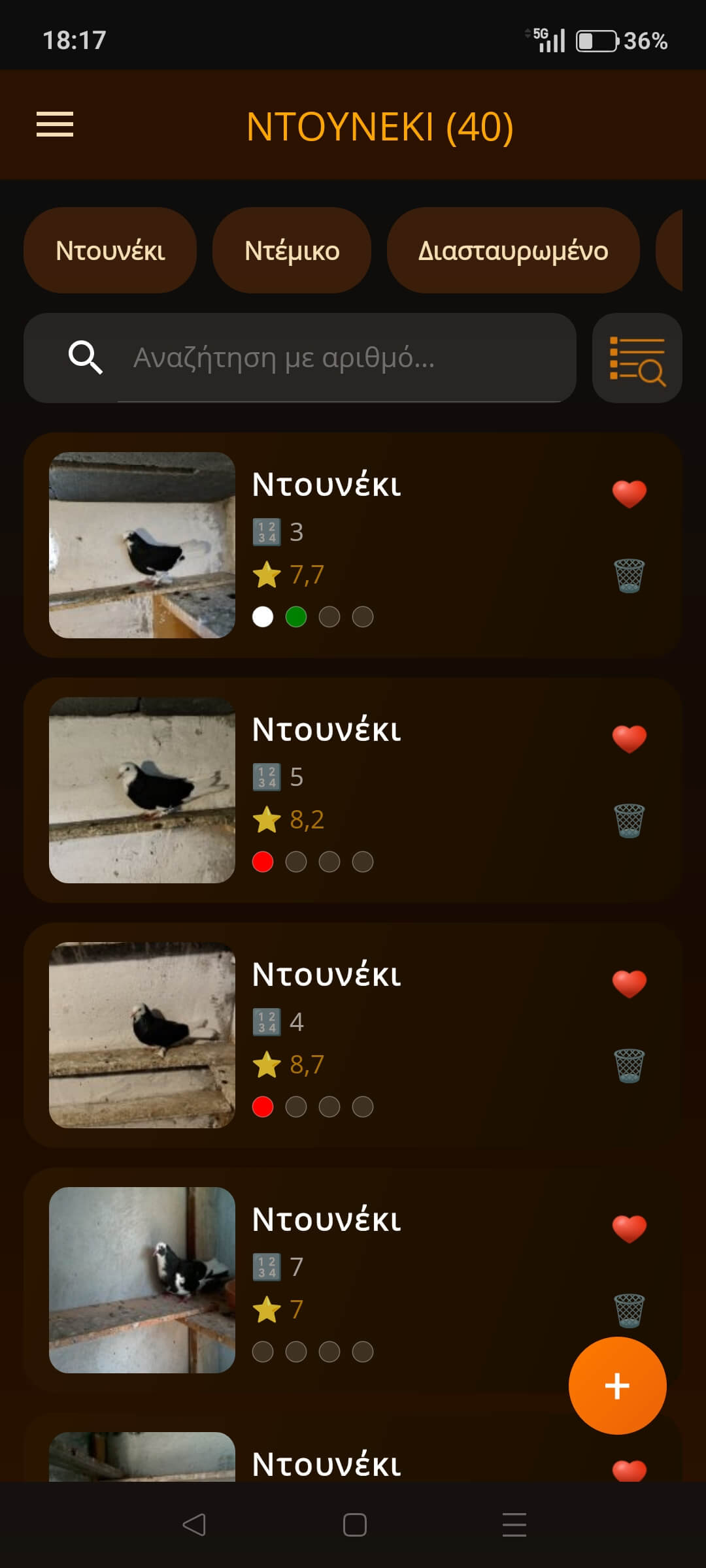Viewport: 706px width, 1568px height.
Task: Open the hamburger drawer menu
Action: 55,124
